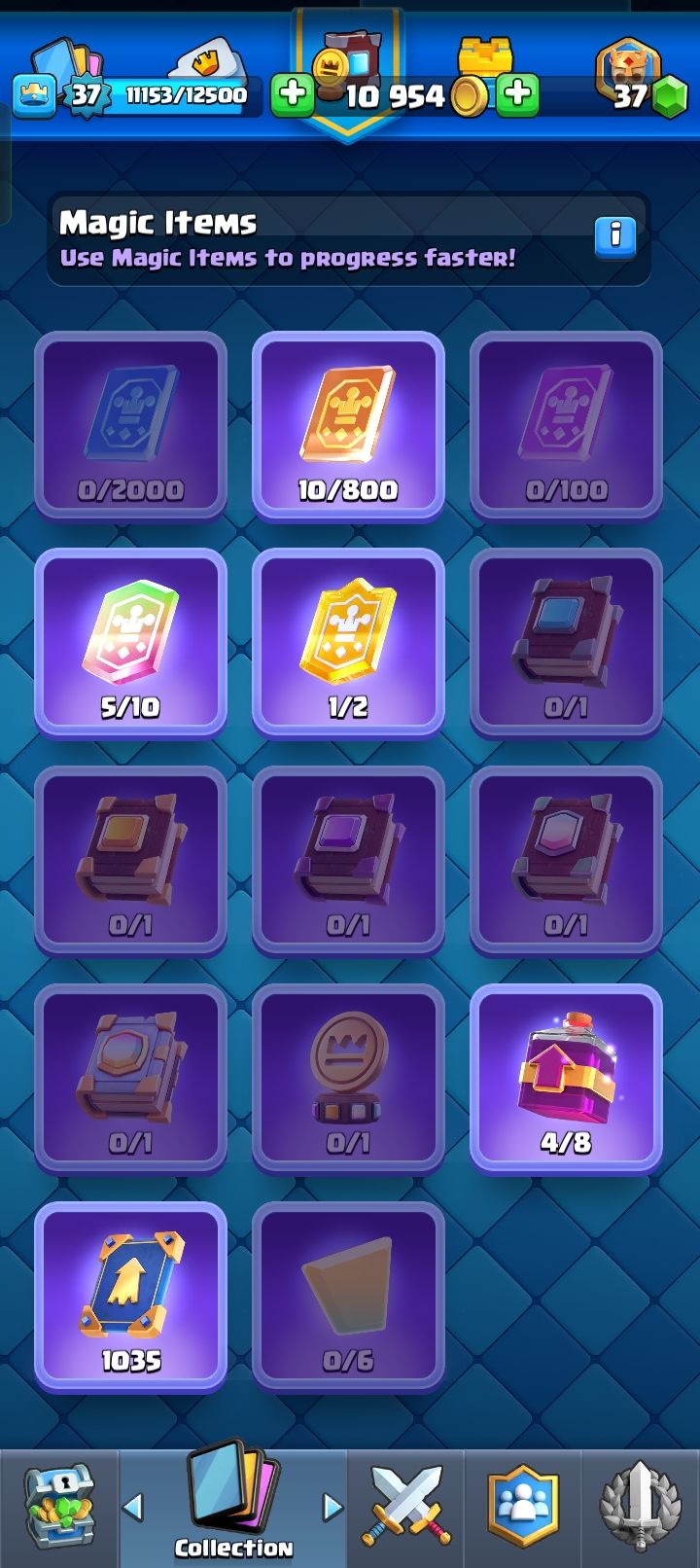Select the magic coin item showing 0/1
Screen dimensions: 700x1568
coord(348,1079)
